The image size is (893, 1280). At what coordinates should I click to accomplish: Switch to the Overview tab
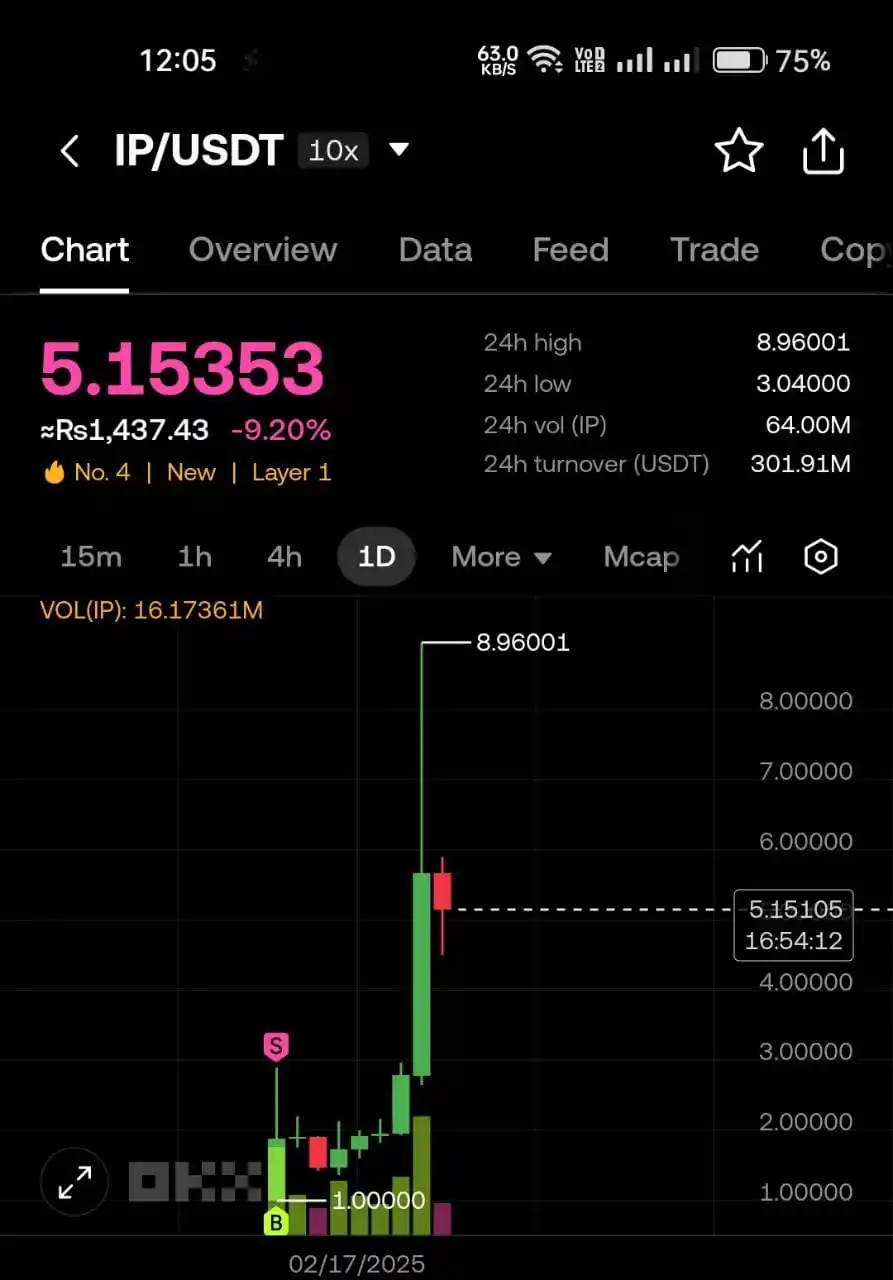[x=262, y=250]
